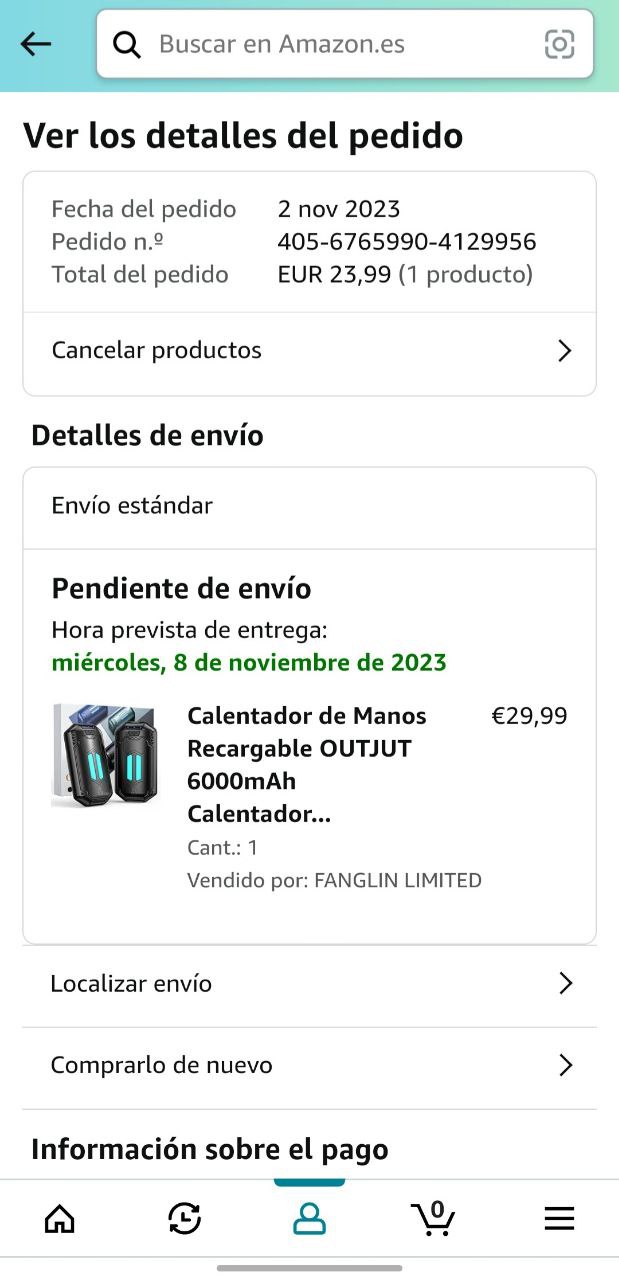Open the camera lens search icon
Screen dimensions: 619x1280
tap(559, 45)
